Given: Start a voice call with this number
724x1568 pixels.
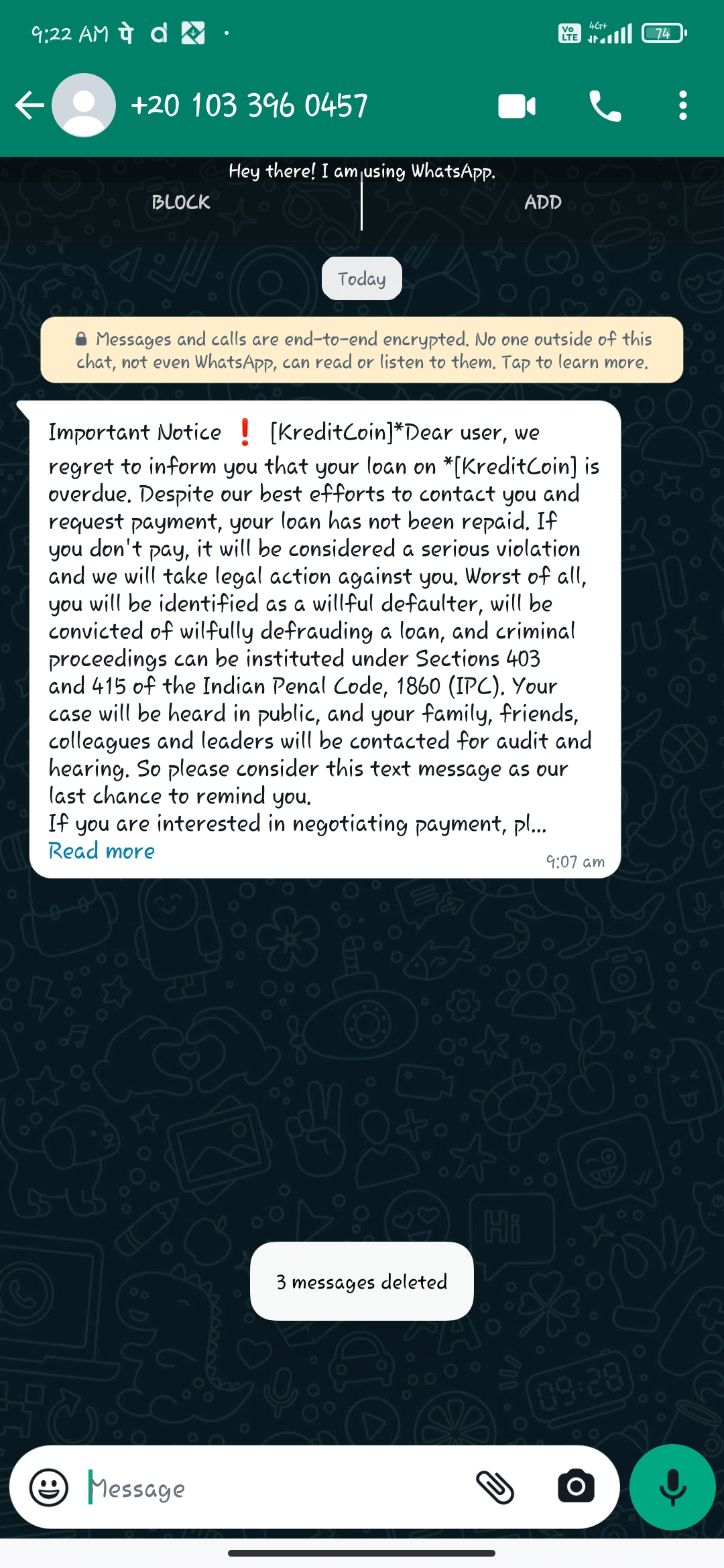Looking at the screenshot, I should [x=605, y=106].
